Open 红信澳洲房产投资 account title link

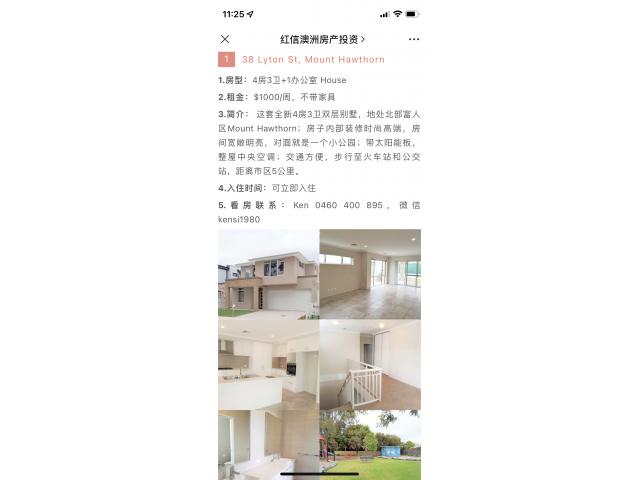(323, 39)
